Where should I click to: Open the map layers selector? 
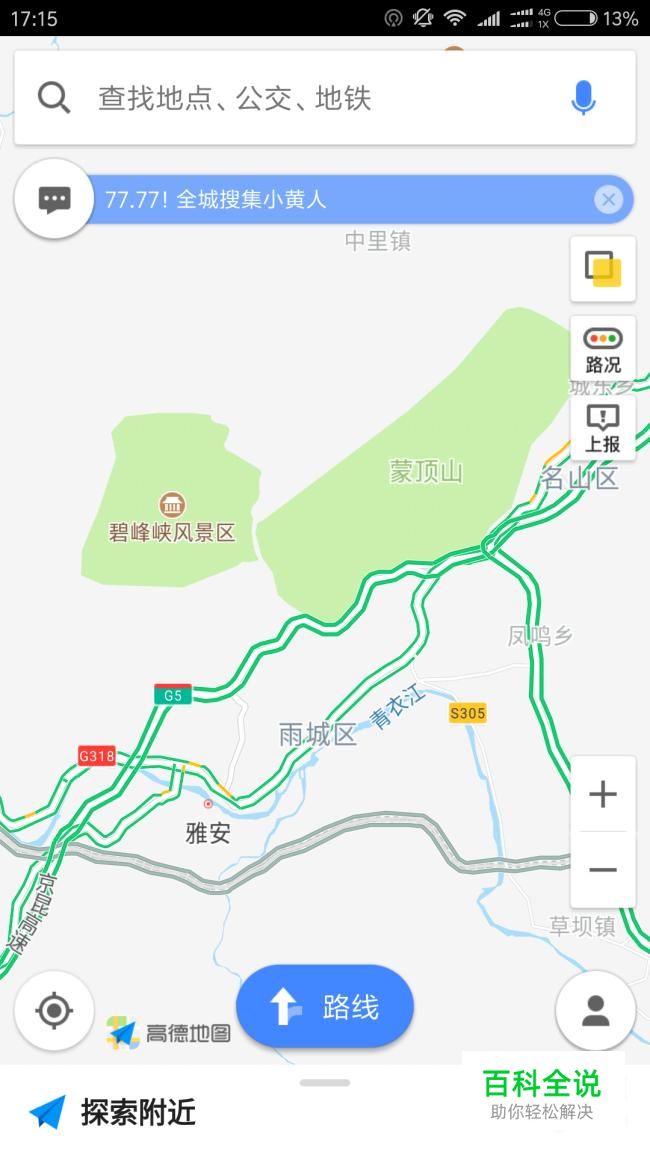tap(603, 269)
